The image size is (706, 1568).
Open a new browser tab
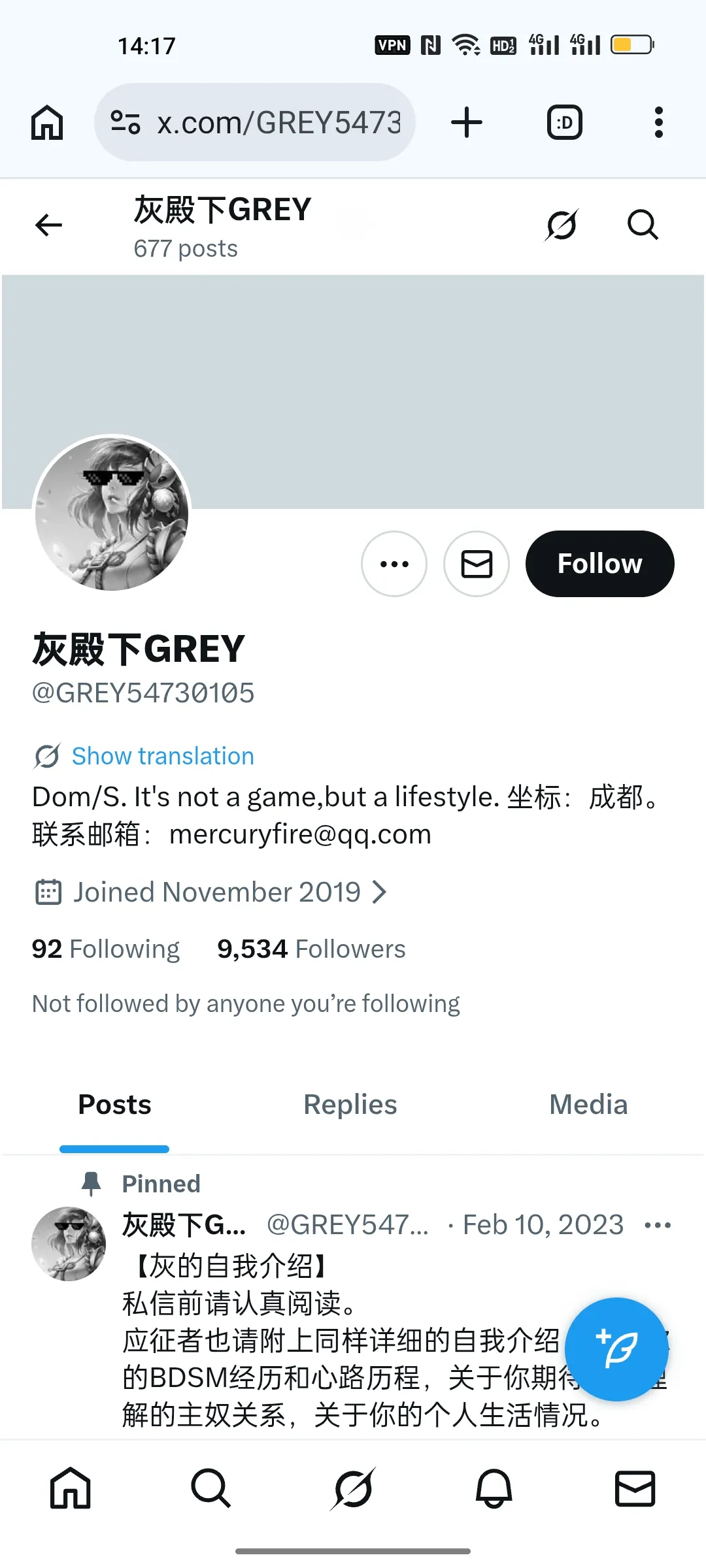point(467,122)
